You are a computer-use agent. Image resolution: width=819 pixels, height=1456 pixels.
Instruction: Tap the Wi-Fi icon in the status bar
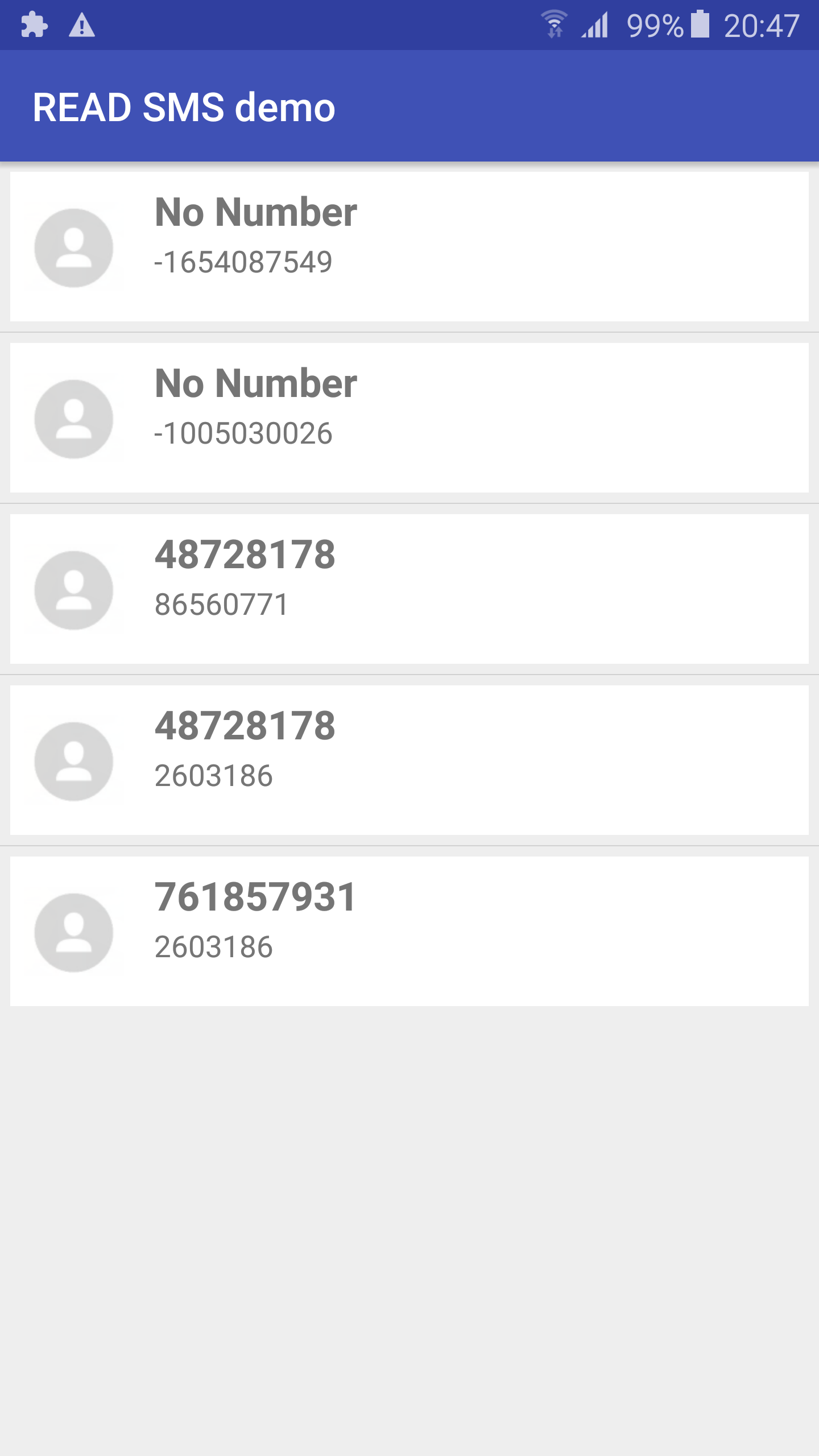(x=555, y=24)
